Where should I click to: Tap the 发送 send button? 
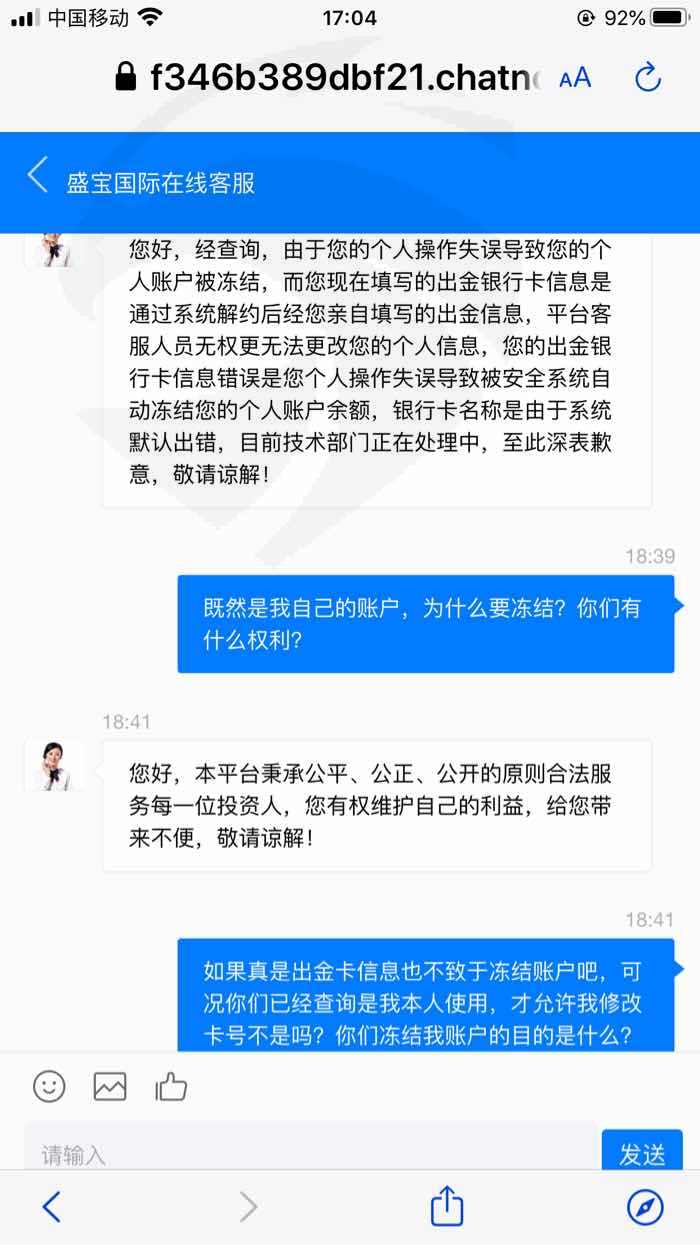click(x=642, y=1155)
